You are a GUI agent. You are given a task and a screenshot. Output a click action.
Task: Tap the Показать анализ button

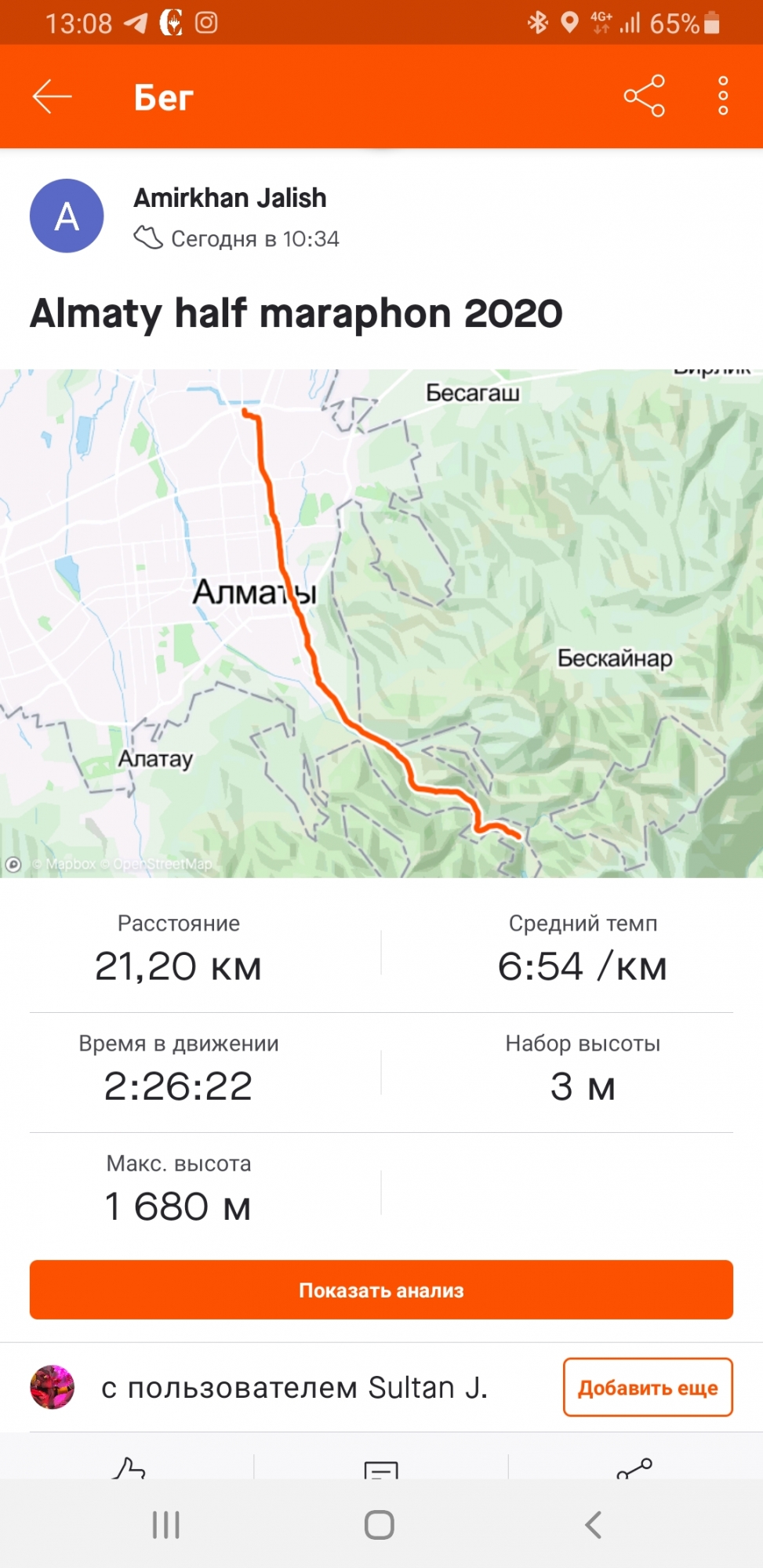(381, 1290)
